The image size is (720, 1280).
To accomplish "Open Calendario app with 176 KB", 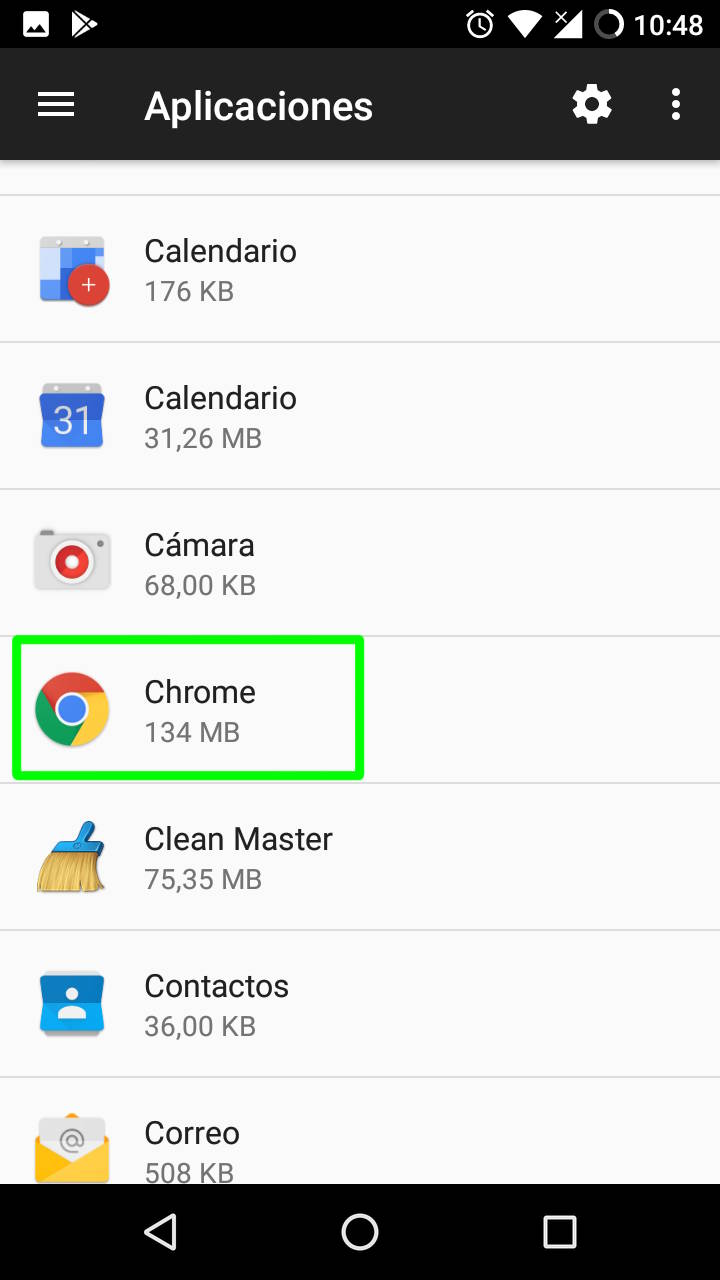I will tap(360, 270).
